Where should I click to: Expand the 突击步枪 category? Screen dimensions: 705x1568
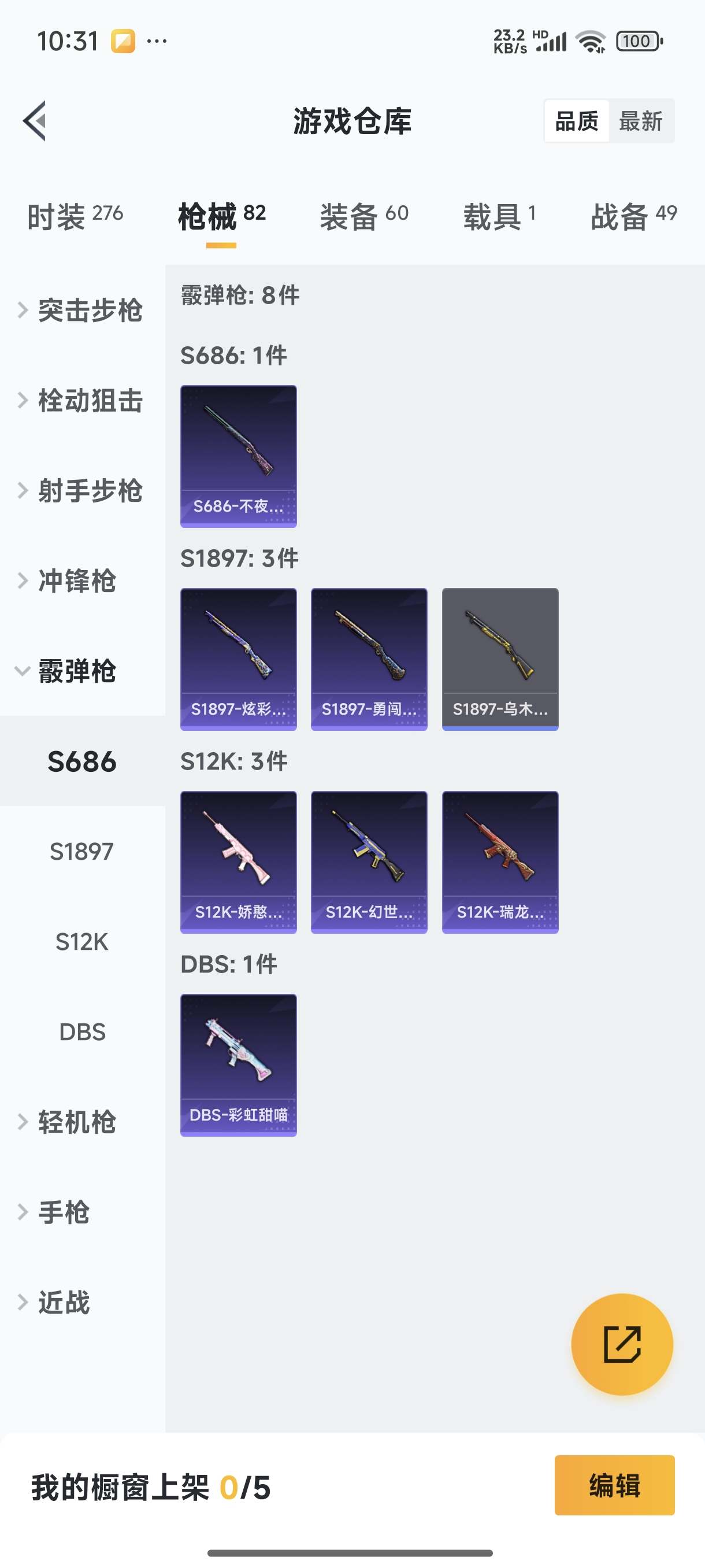(x=82, y=310)
